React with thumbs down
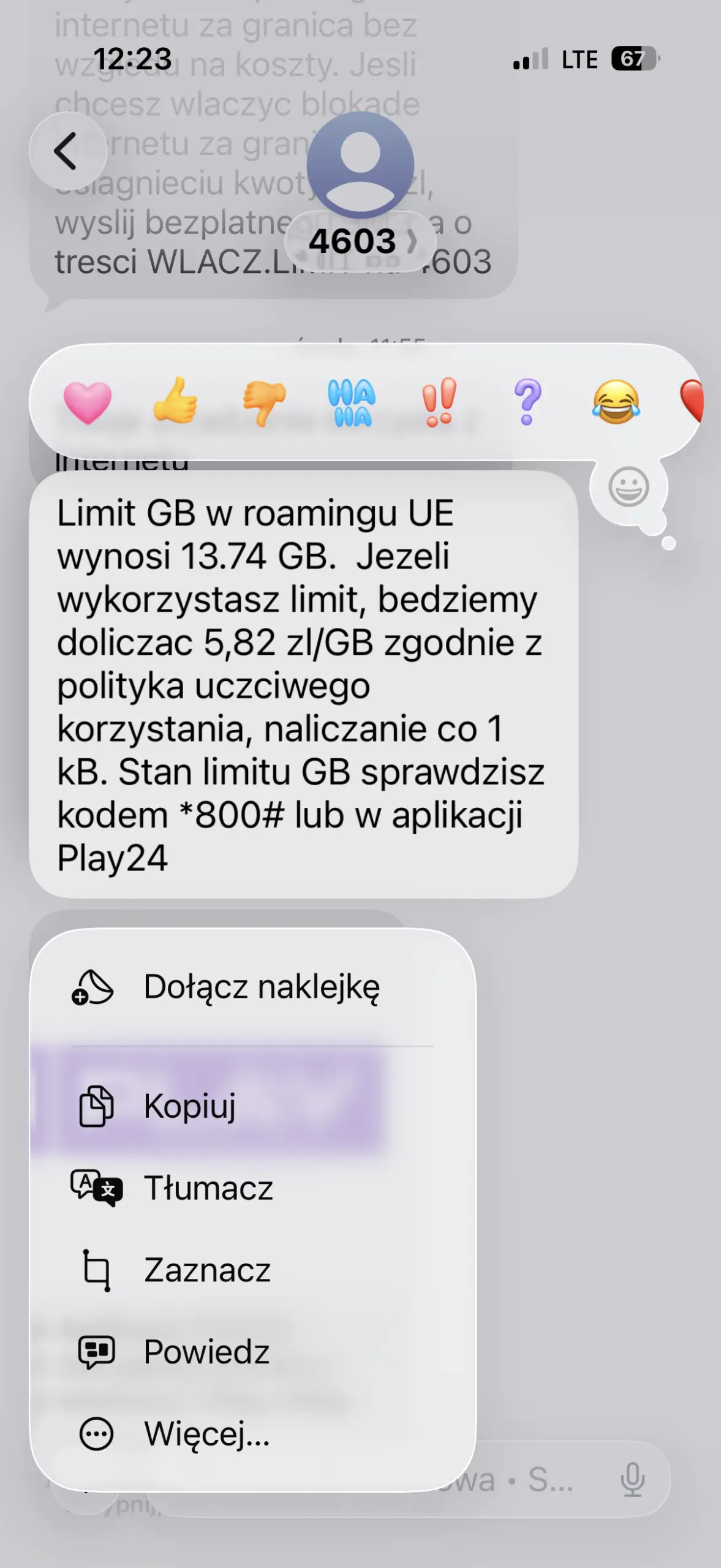Image resolution: width=721 pixels, height=1568 pixels. tap(264, 402)
